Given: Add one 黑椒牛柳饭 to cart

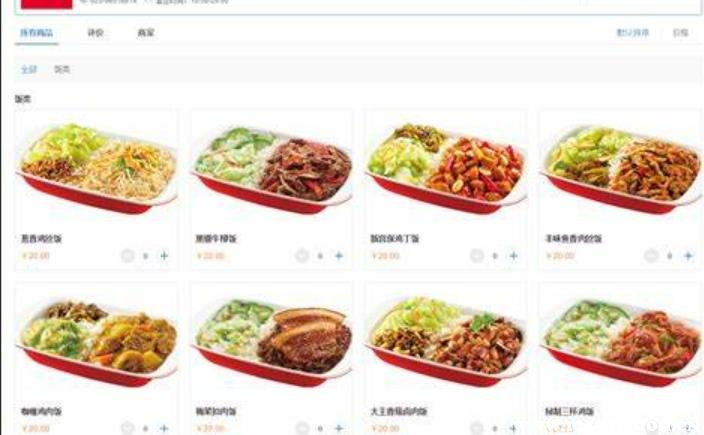Looking at the screenshot, I should point(338,256).
